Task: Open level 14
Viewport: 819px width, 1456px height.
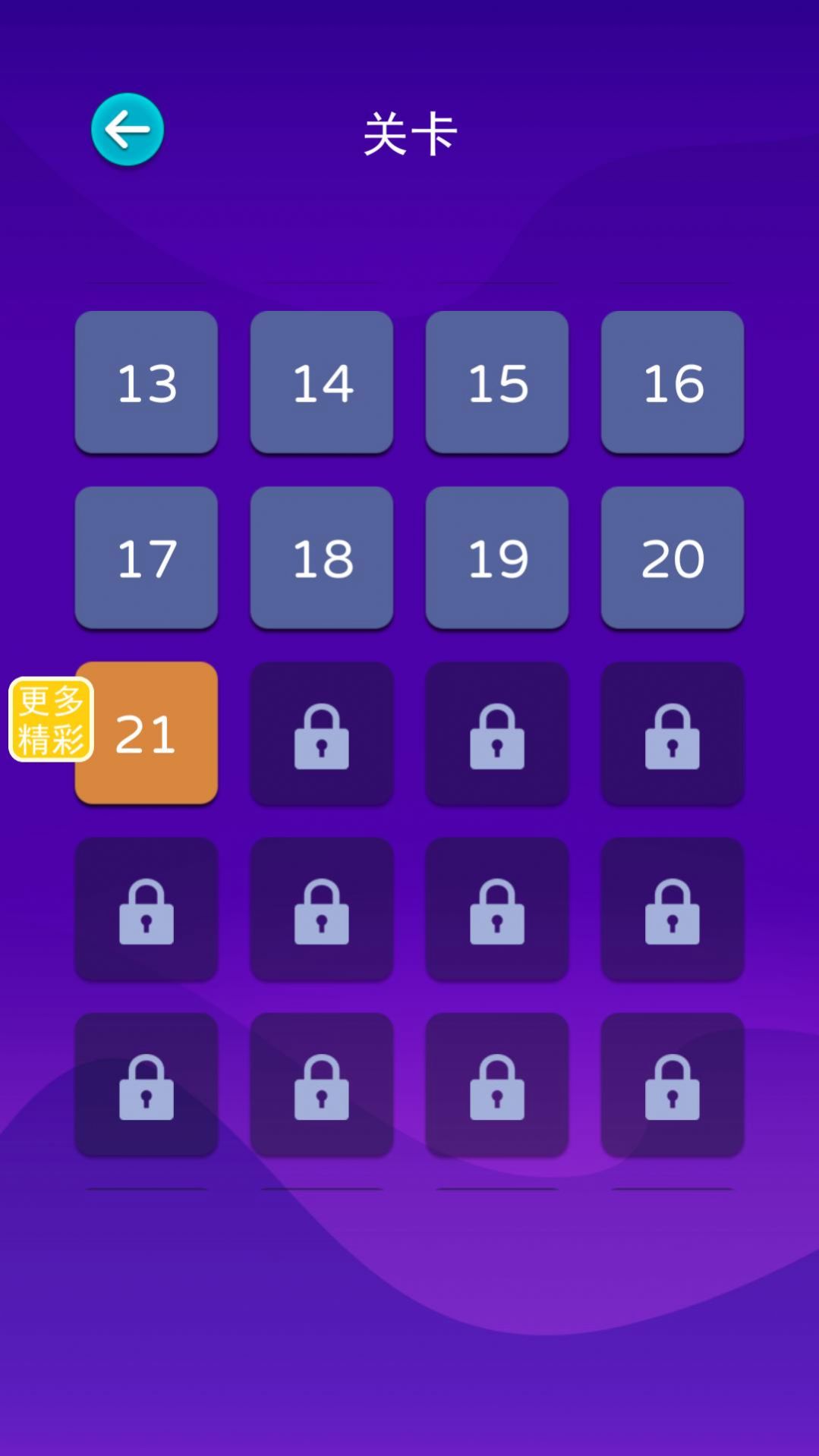Action: pyautogui.click(x=322, y=383)
